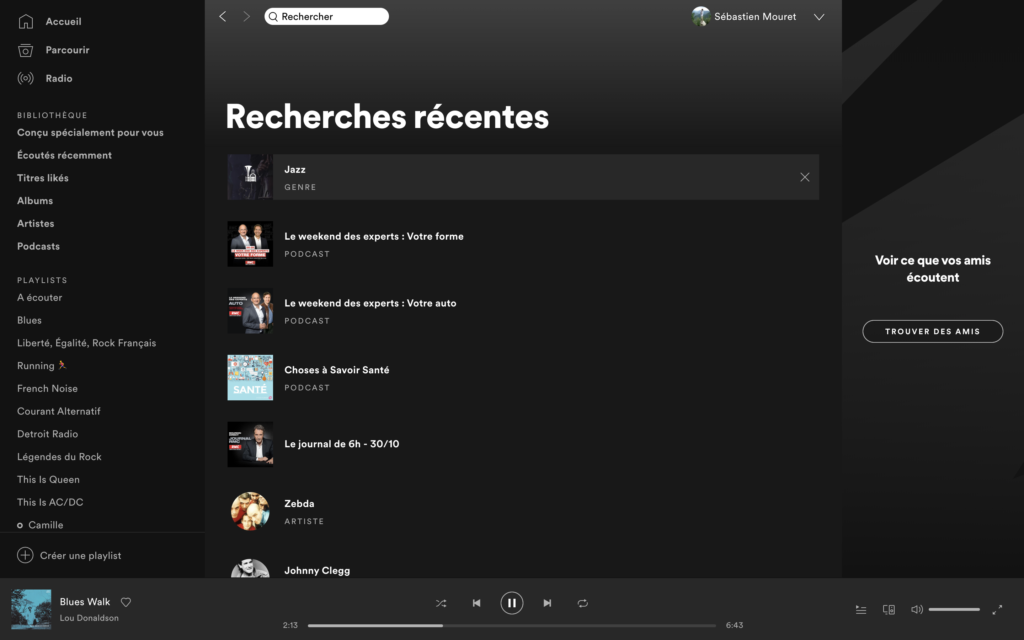Open Choses à Savoir Santé podcast
This screenshot has height=640, width=1024.
point(336,370)
